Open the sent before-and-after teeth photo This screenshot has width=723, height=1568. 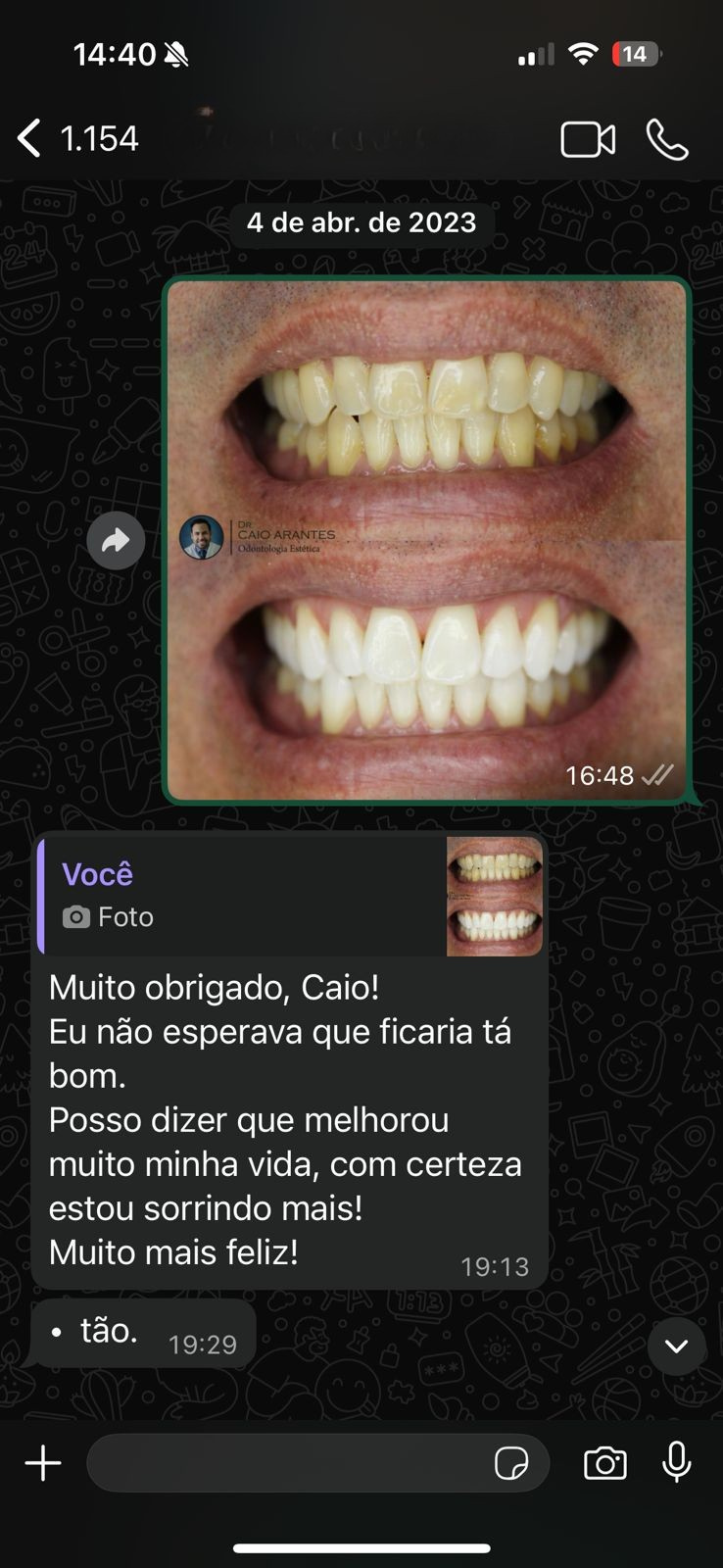point(427,539)
